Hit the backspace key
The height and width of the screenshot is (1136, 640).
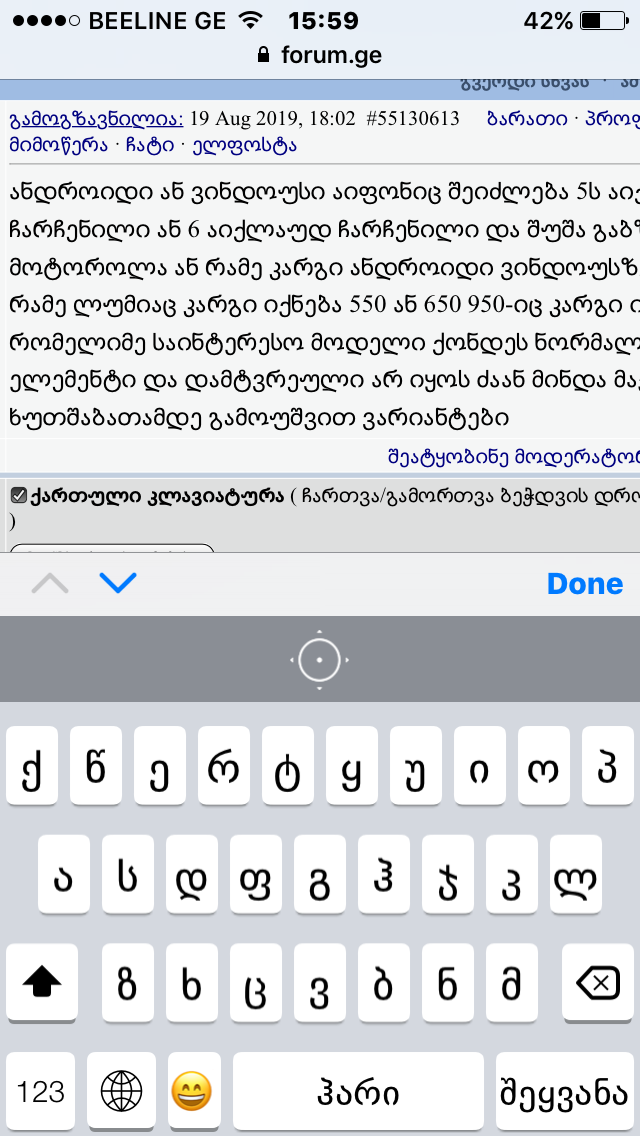click(x=598, y=984)
